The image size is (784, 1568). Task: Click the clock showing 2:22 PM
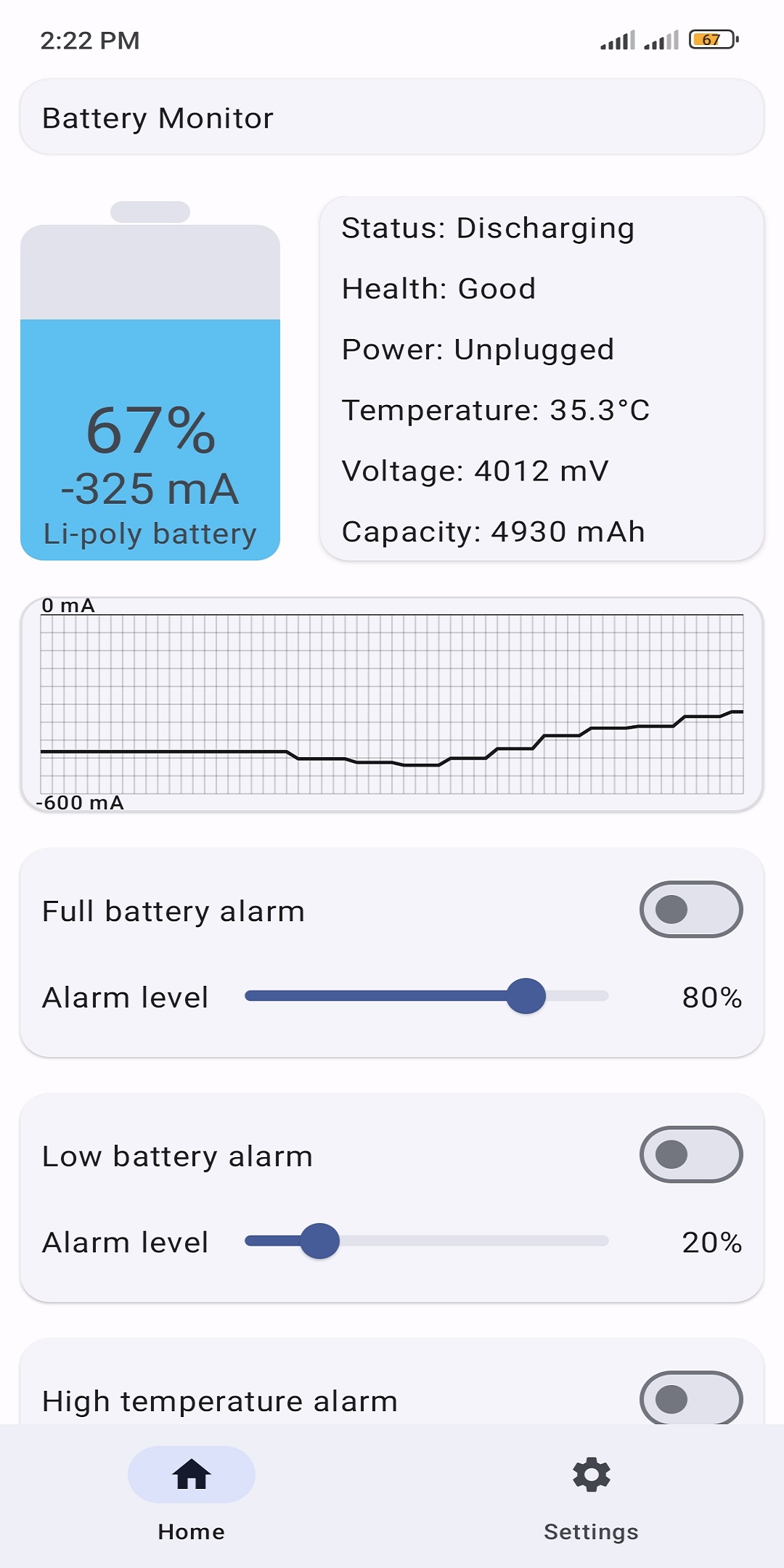pyautogui.click(x=89, y=41)
